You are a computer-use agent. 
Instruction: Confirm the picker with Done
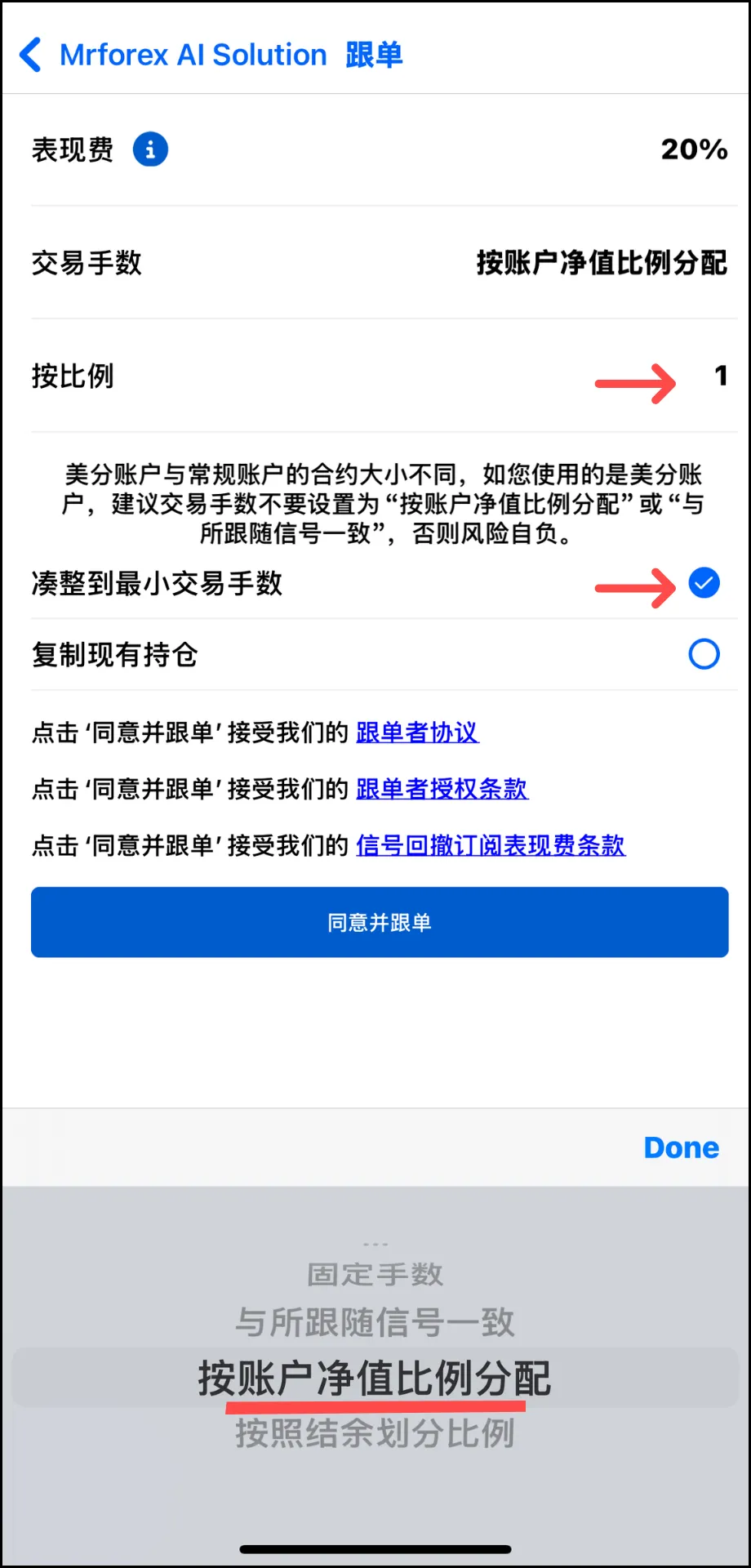(682, 1147)
